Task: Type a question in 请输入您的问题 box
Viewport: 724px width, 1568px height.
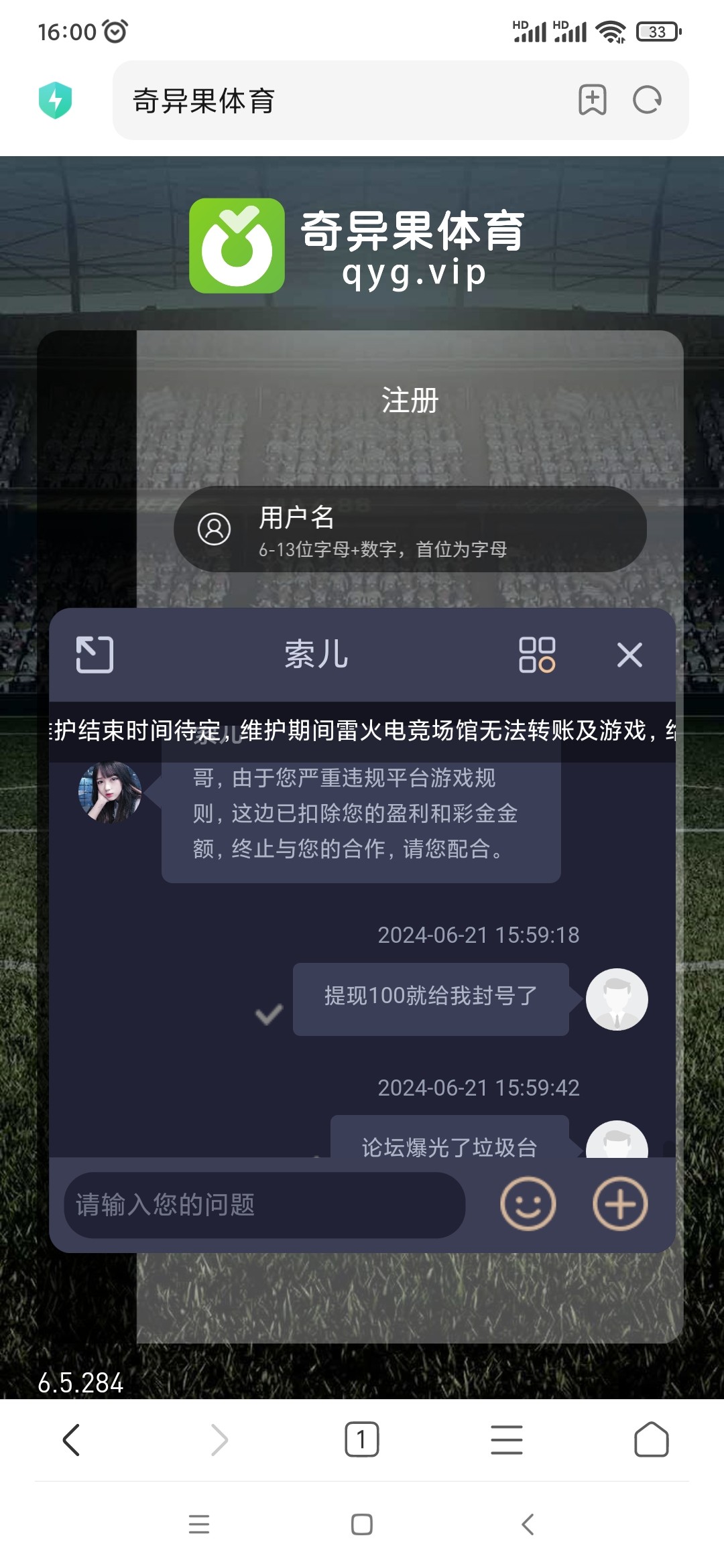Action: point(265,1205)
